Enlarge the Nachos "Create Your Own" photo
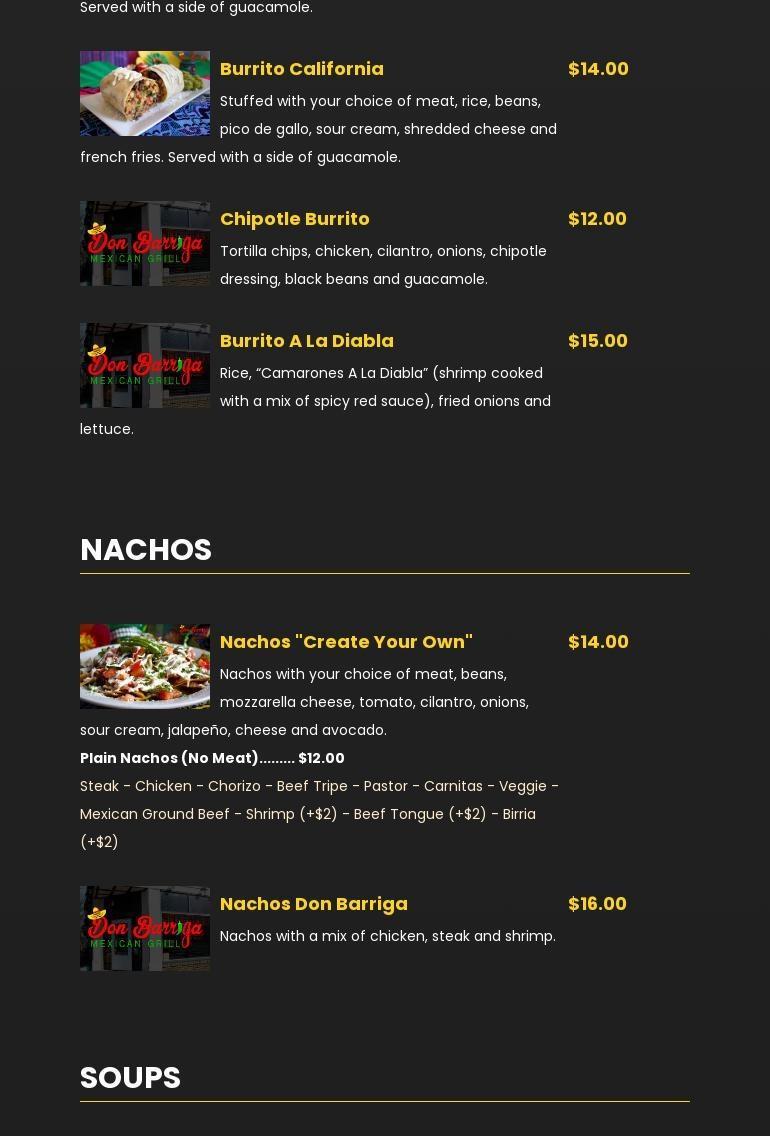770x1136 pixels. [145, 666]
